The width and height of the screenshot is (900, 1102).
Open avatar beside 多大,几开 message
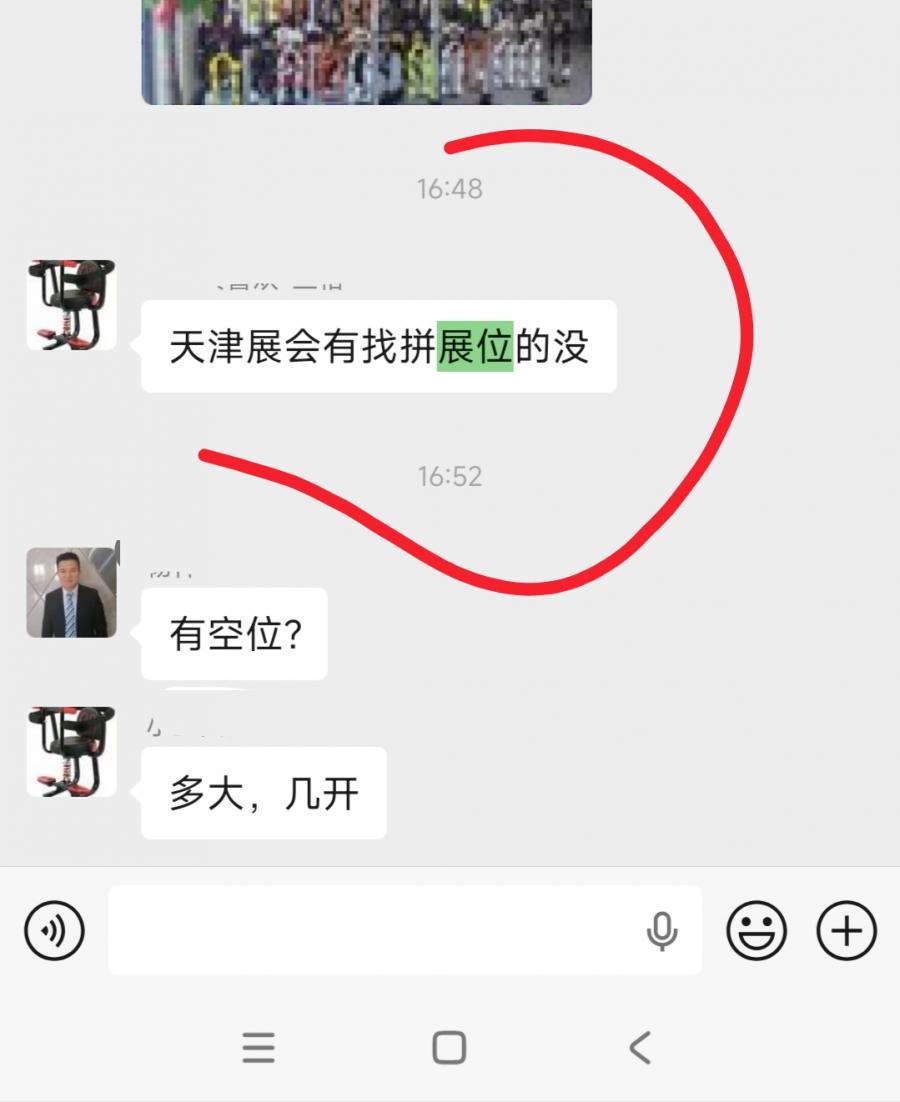pyautogui.click(x=71, y=751)
